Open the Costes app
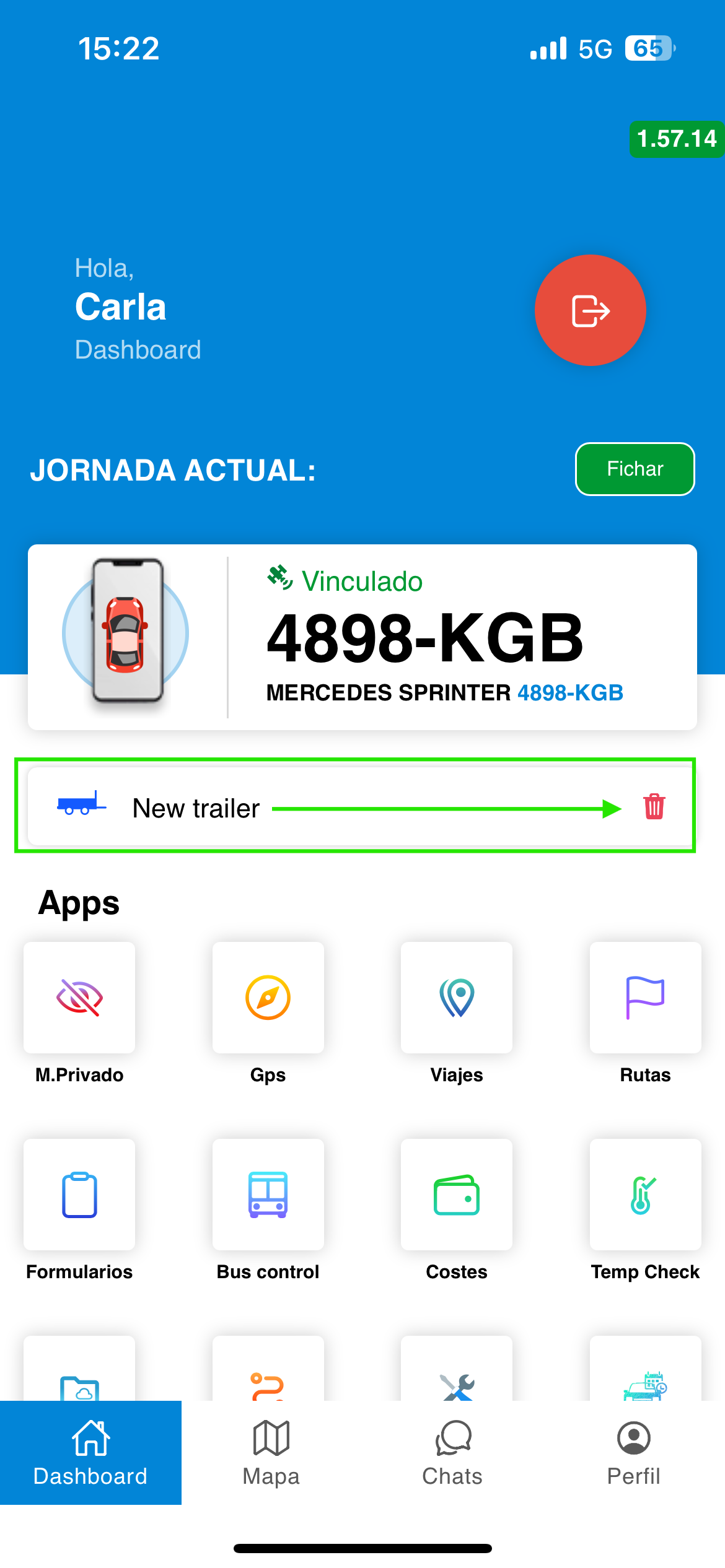This screenshot has width=725, height=1568. (x=457, y=1195)
